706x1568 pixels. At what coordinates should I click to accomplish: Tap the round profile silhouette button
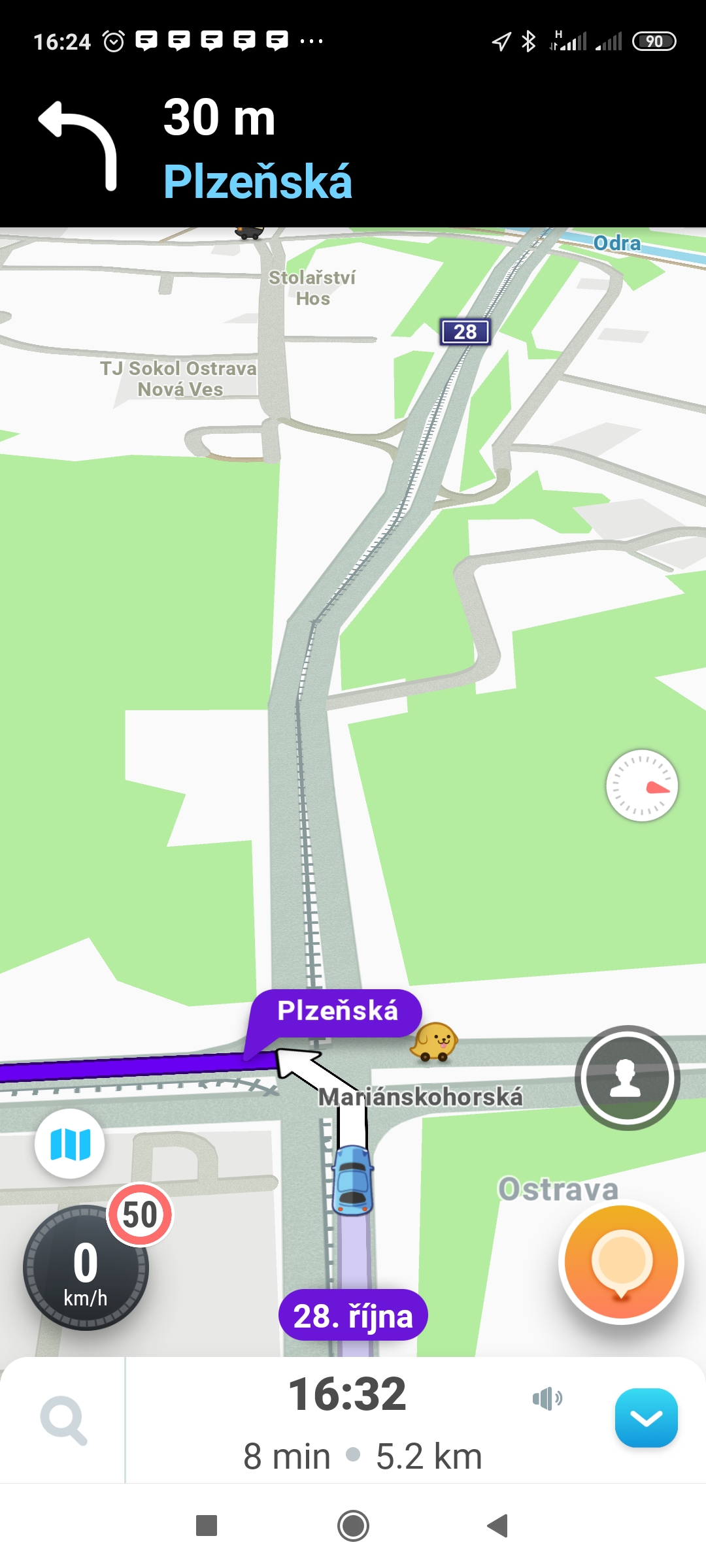[x=627, y=1078]
